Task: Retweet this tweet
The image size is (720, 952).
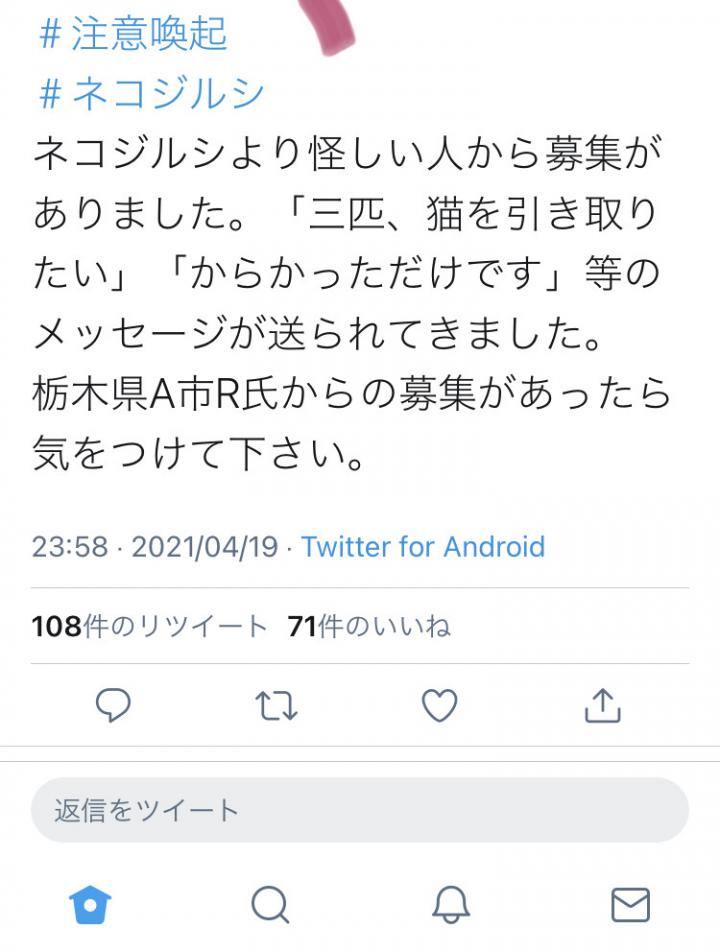Action: pos(276,706)
